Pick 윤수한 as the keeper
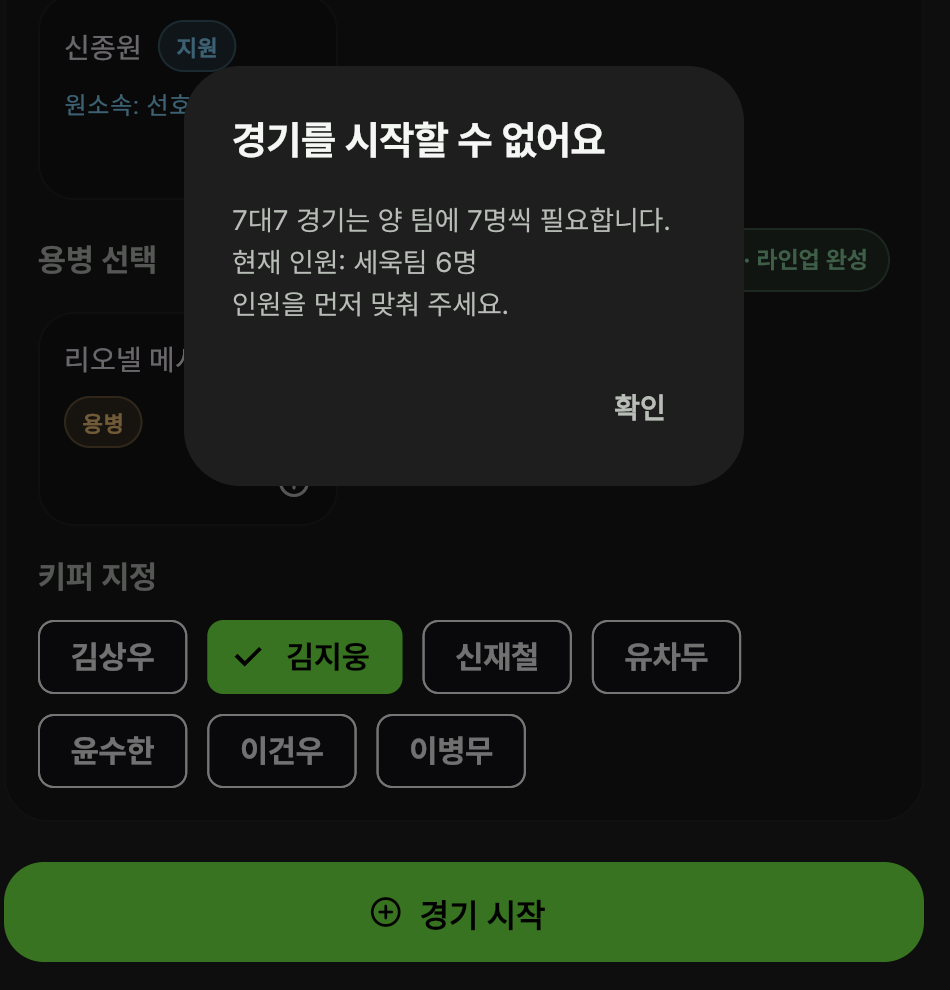 click(x=112, y=751)
